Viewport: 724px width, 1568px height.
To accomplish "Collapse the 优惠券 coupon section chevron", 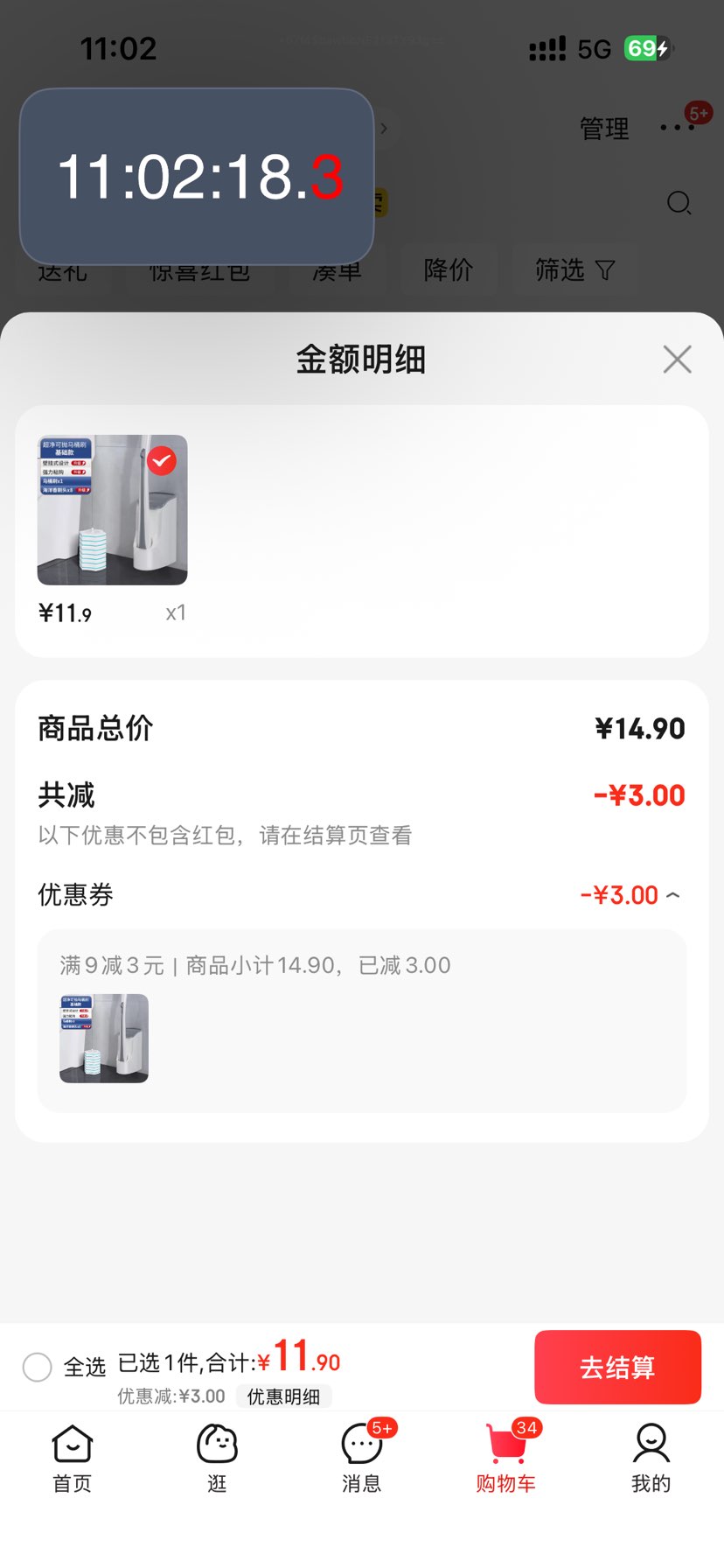I will (x=672, y=895).
